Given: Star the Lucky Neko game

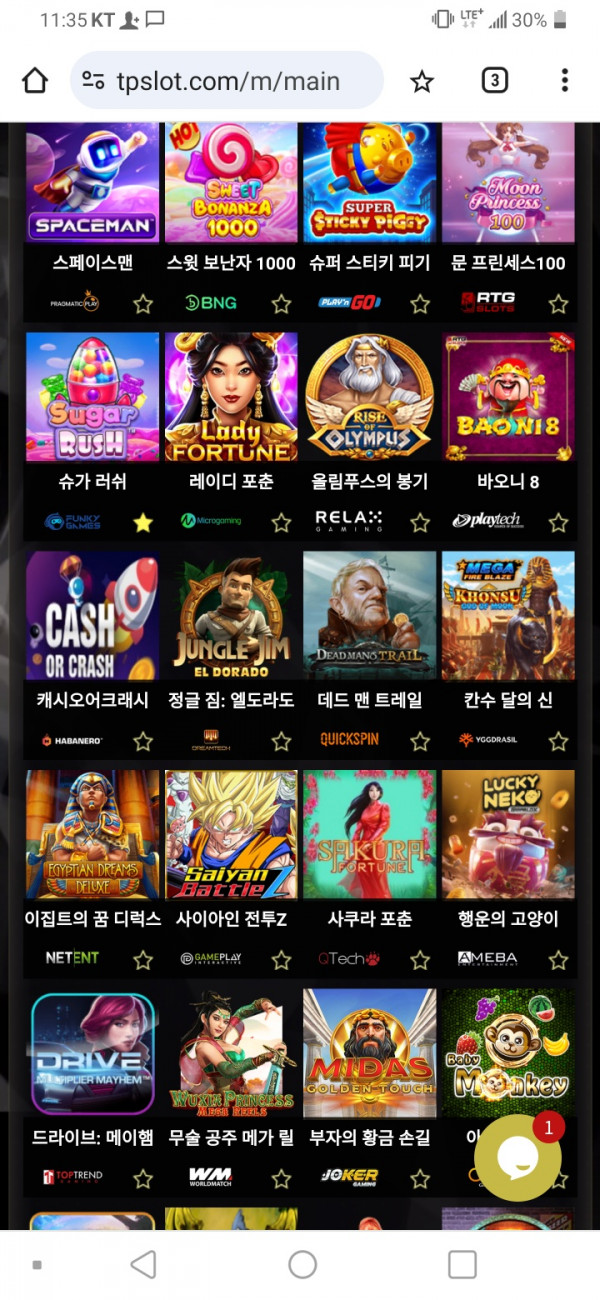Looking at the screenshot, I should (558, 960).
